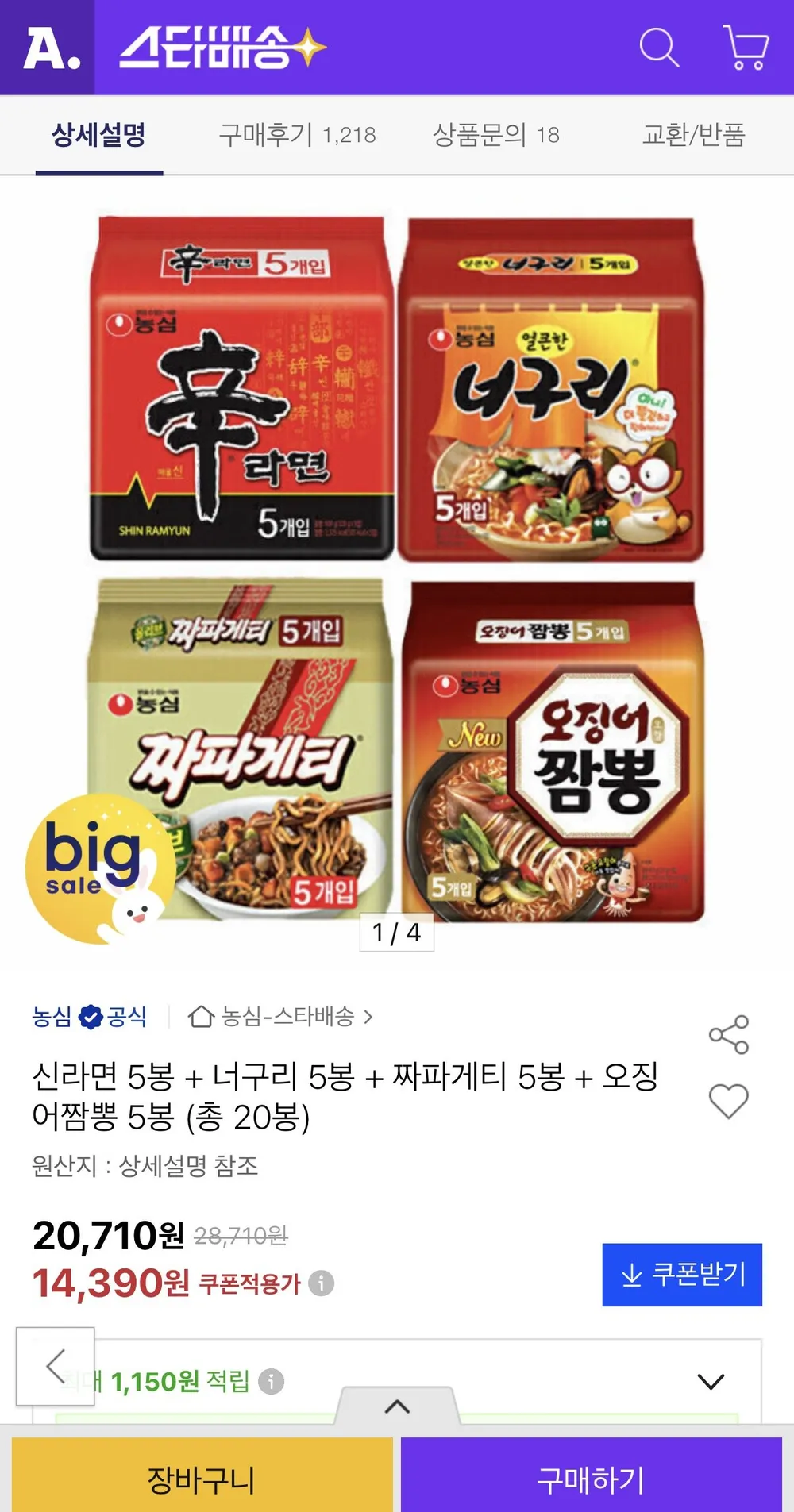Select the 상세설명 tab
The height and width of the screenshot is (1512, 794).
click(99, 135)
